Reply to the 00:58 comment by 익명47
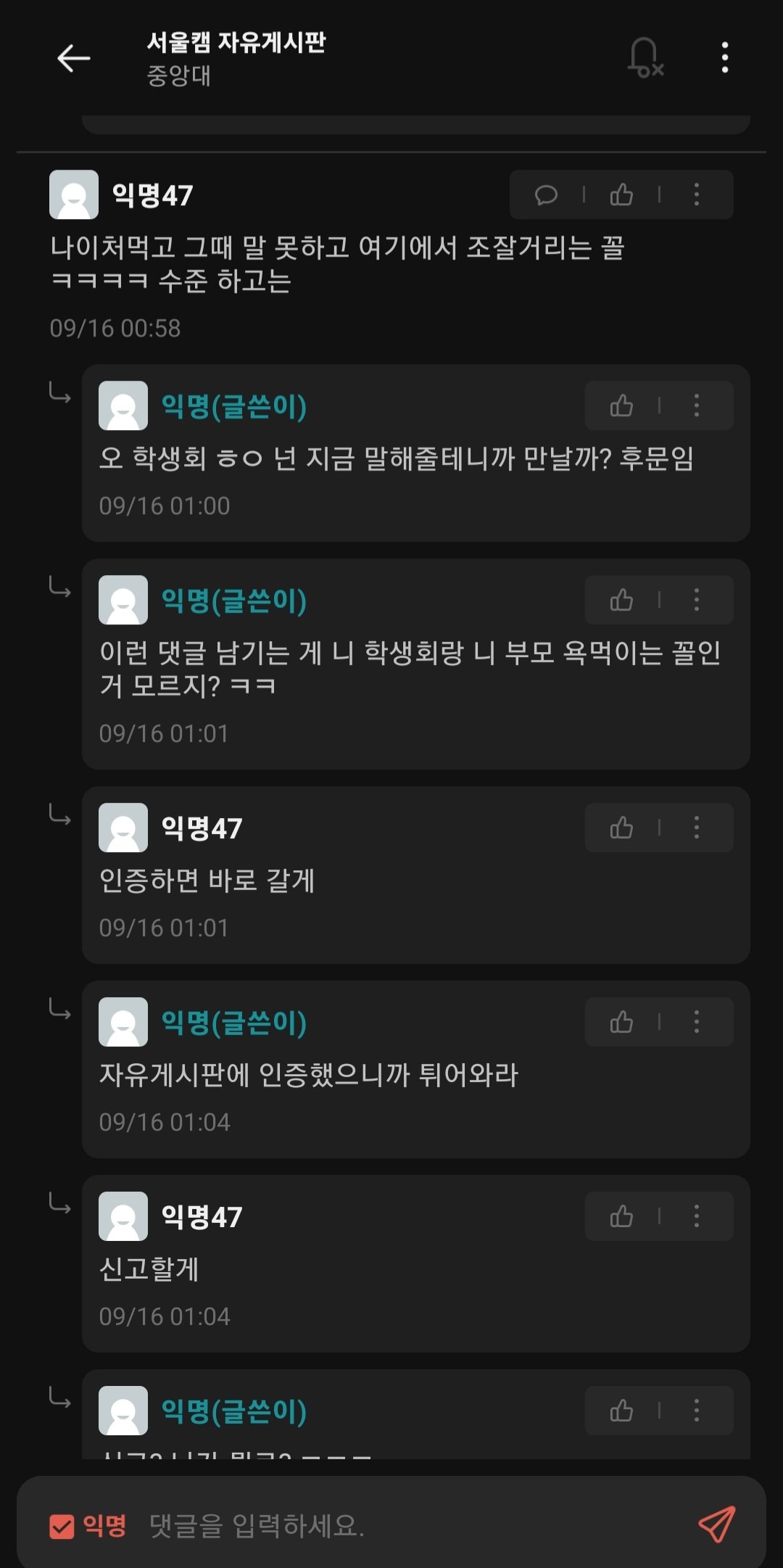Screen dimensions: 783x1568 click(x=546, y=195)
